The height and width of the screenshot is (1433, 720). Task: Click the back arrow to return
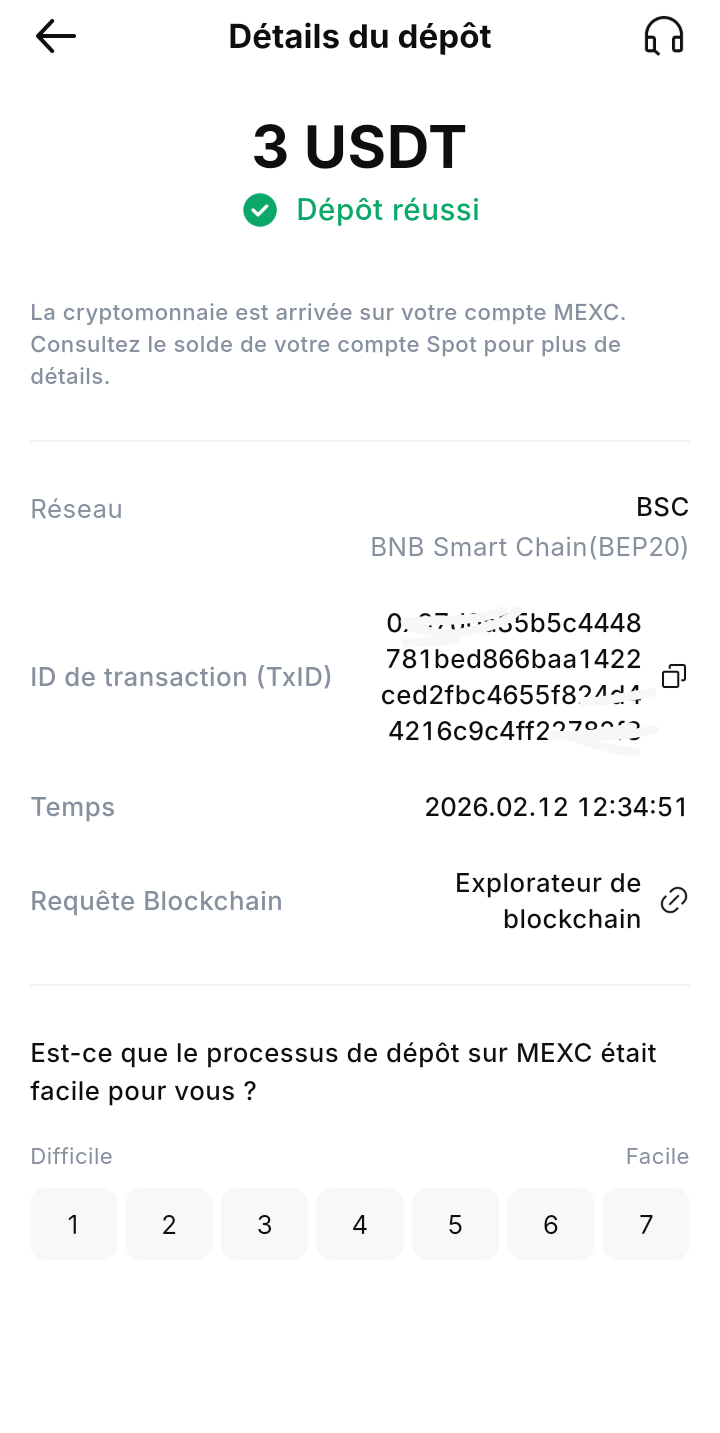coord(55,36)
